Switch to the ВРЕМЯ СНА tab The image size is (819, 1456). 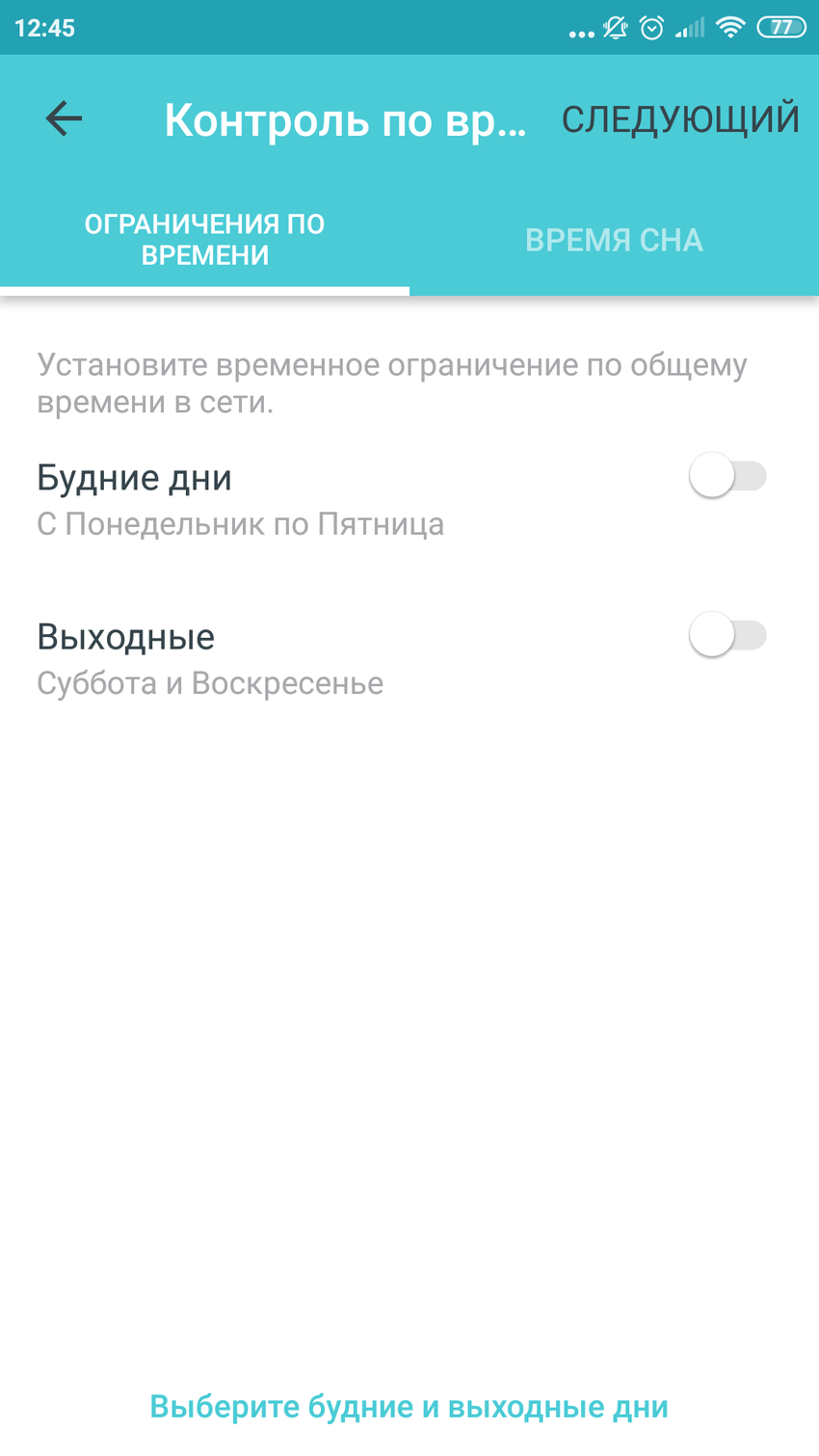click(x=614, y=240)
